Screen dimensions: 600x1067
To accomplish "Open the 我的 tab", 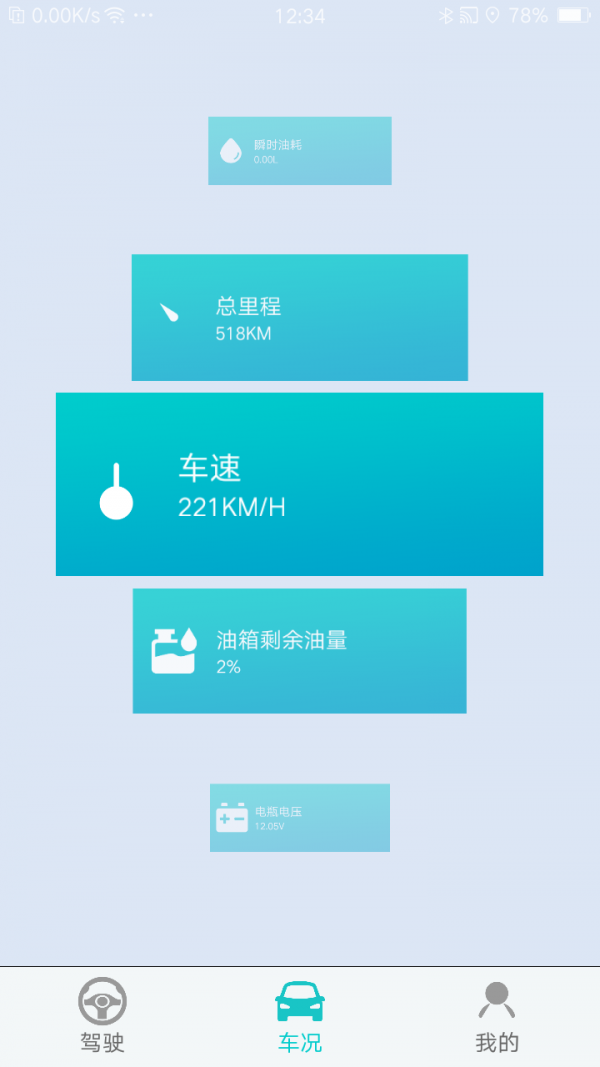I will coord(497,1016).
